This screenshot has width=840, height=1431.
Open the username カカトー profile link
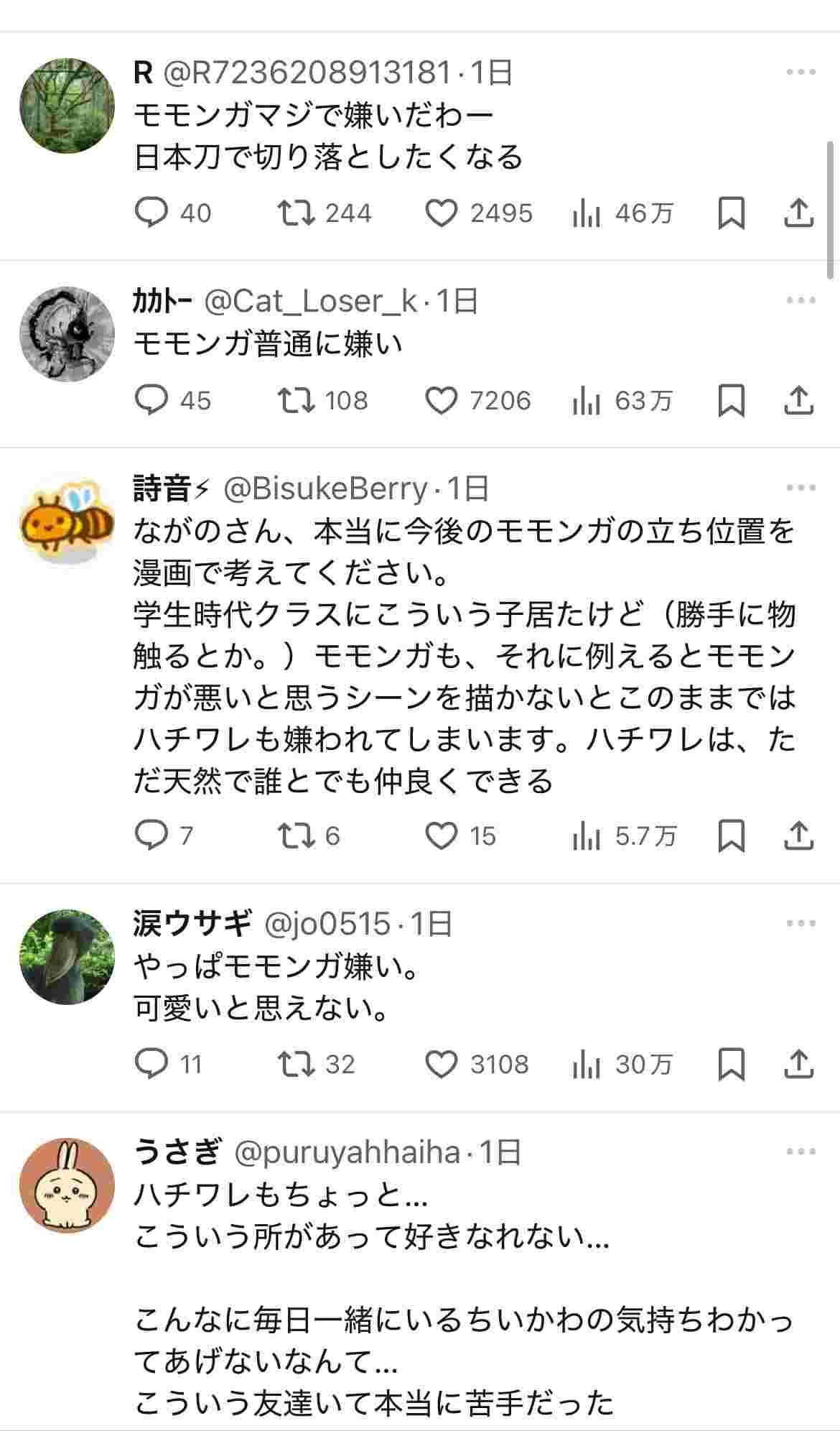point(162,302)
